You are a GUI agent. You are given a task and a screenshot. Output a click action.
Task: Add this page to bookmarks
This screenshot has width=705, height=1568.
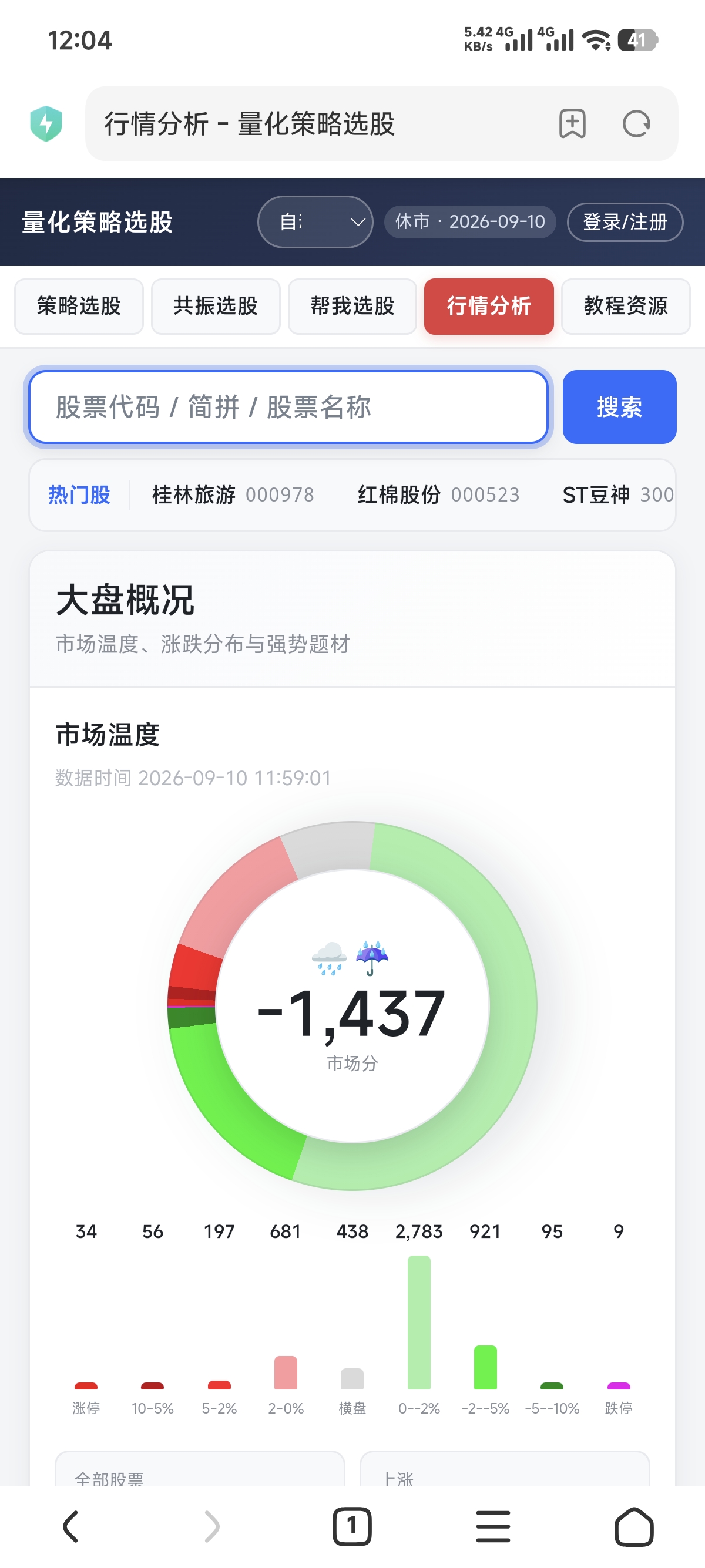[x=572, y=123]
